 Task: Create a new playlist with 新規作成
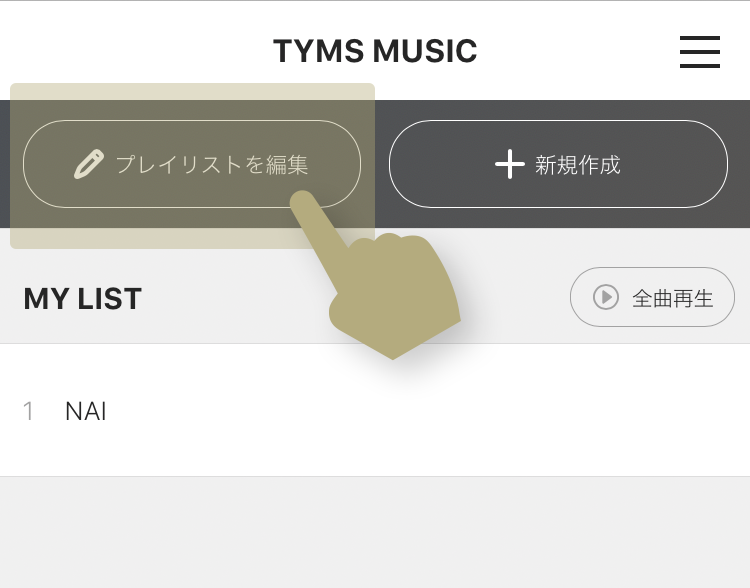(558, 164)
